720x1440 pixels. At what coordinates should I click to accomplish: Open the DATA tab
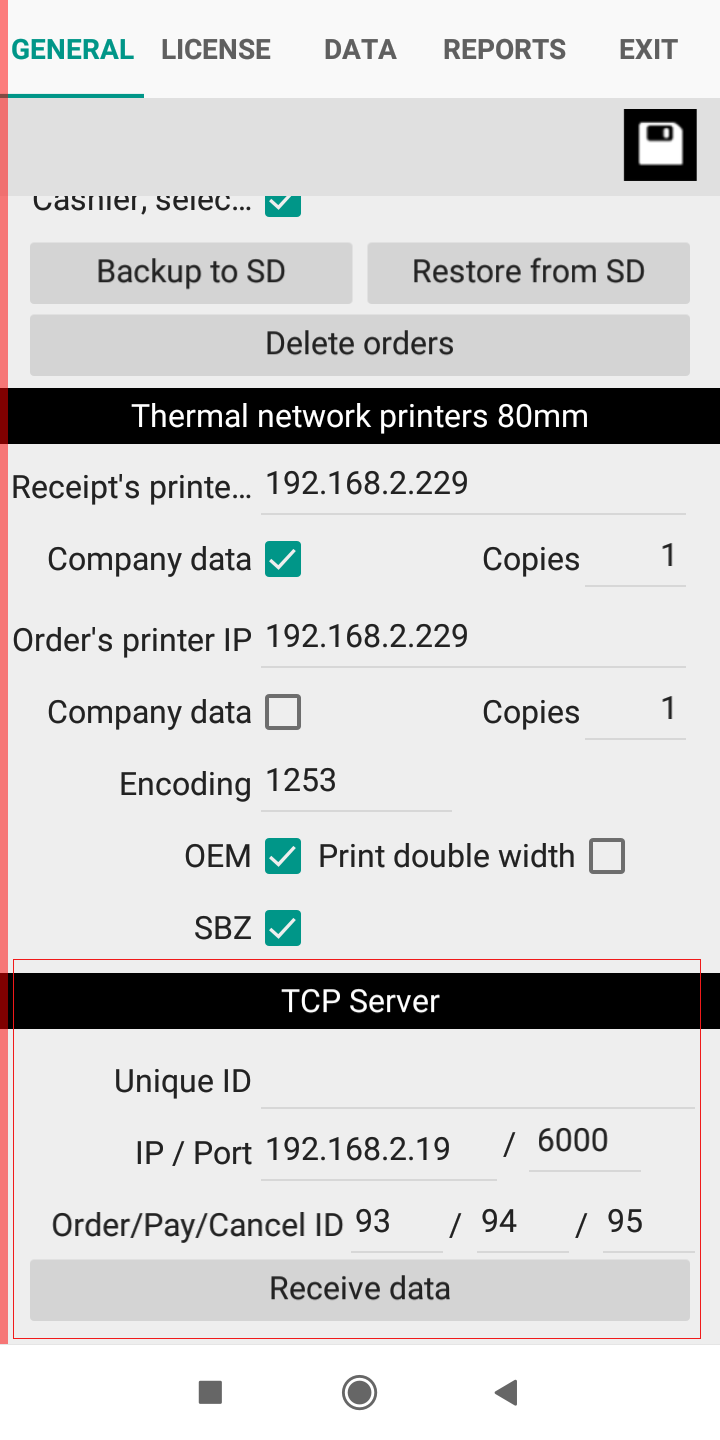click(360, 49)
